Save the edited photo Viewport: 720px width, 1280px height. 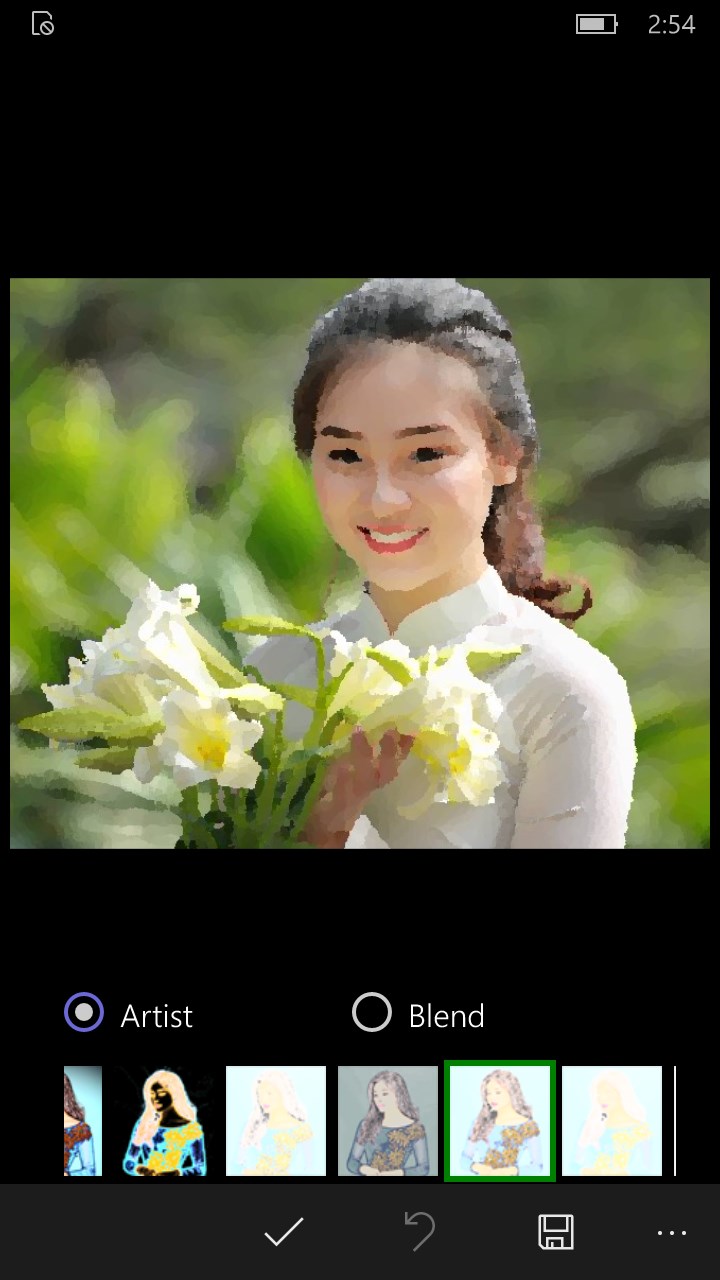click(x=555, y=1233)
